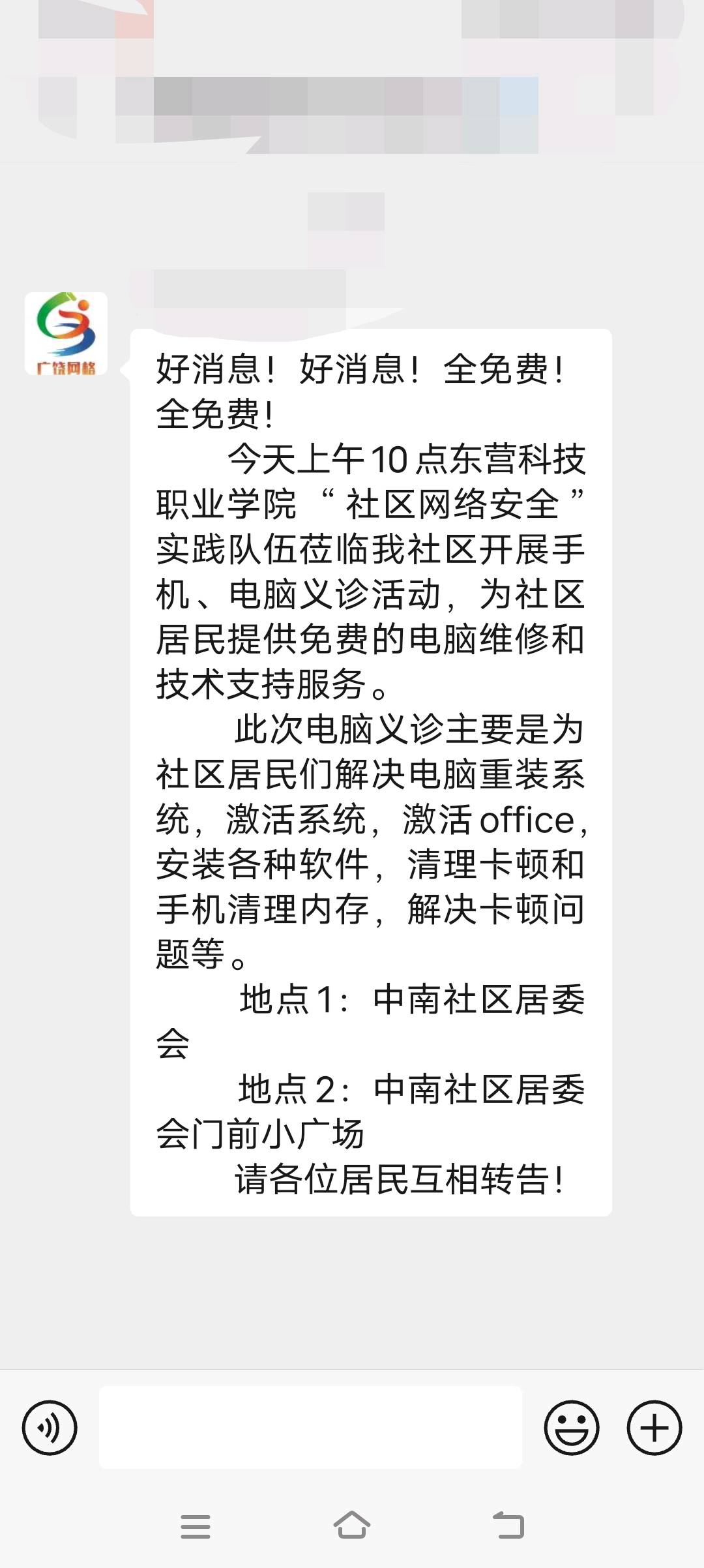Open the 广饶网格 sender avatar
Image resolution: width=704 pixels, height=1568 pixels.
tap(66, 333)
